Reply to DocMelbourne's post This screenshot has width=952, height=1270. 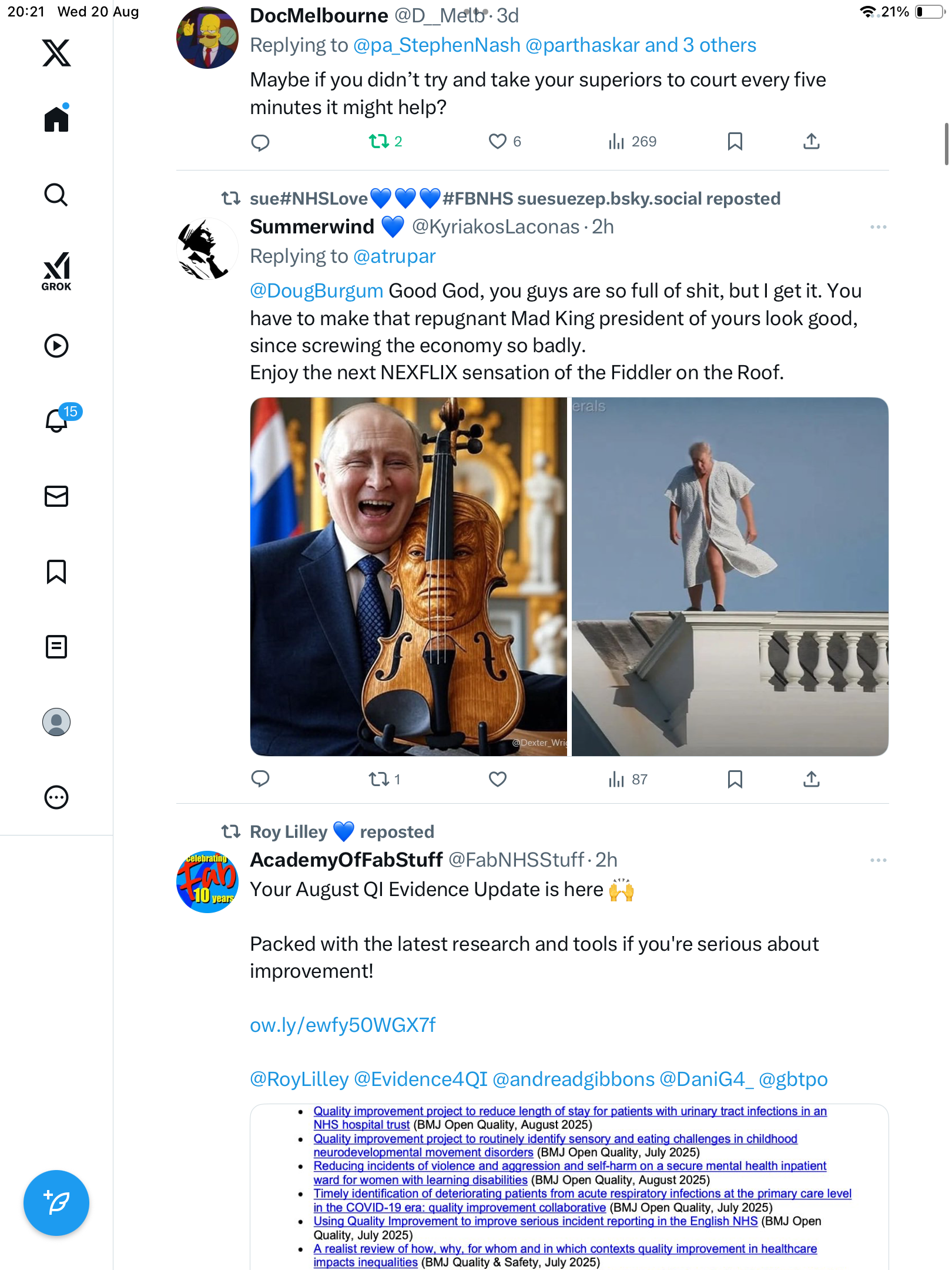[x=260, y=142]
